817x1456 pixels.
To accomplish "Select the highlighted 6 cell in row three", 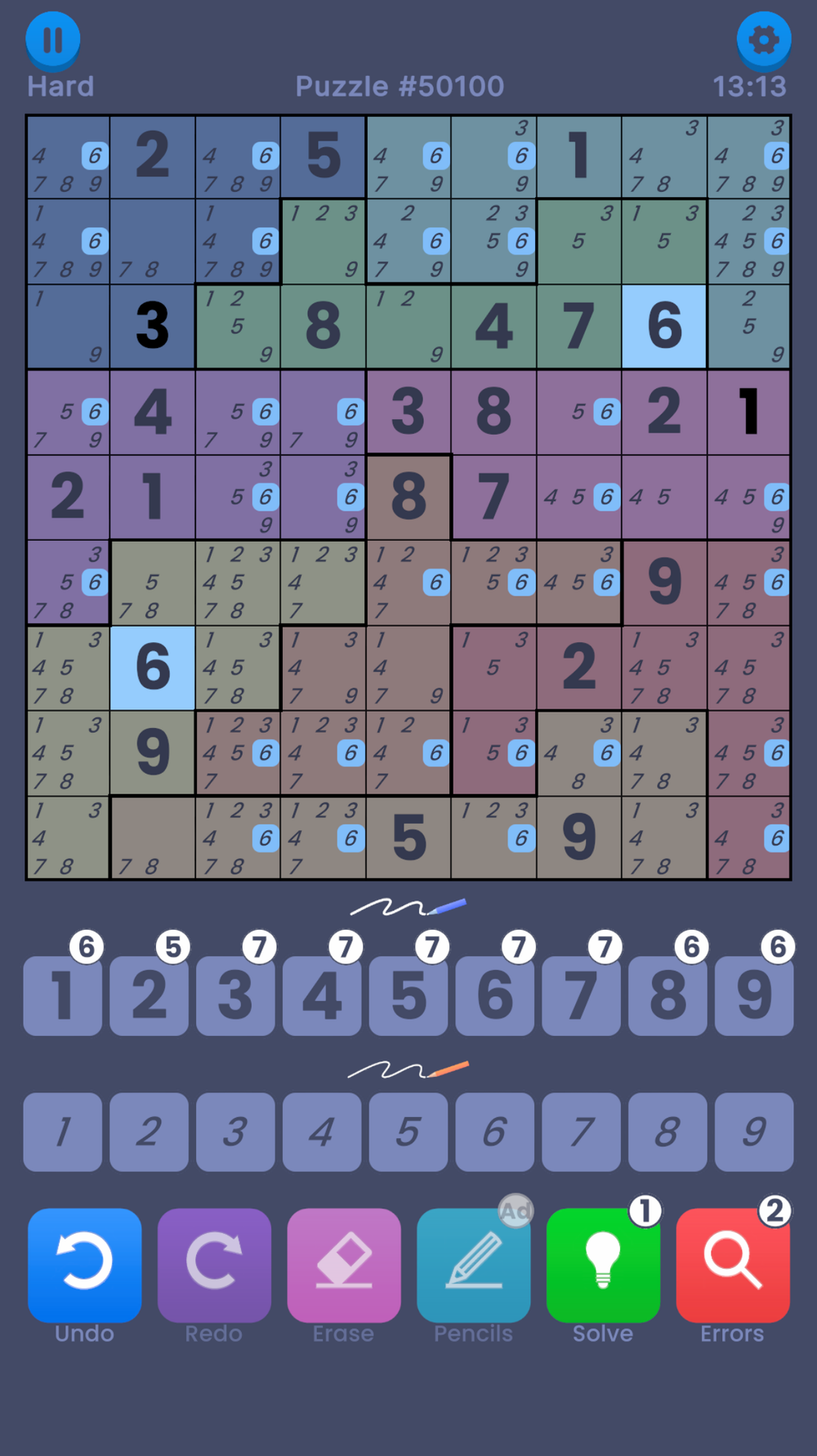I will (x=664, y=326).
